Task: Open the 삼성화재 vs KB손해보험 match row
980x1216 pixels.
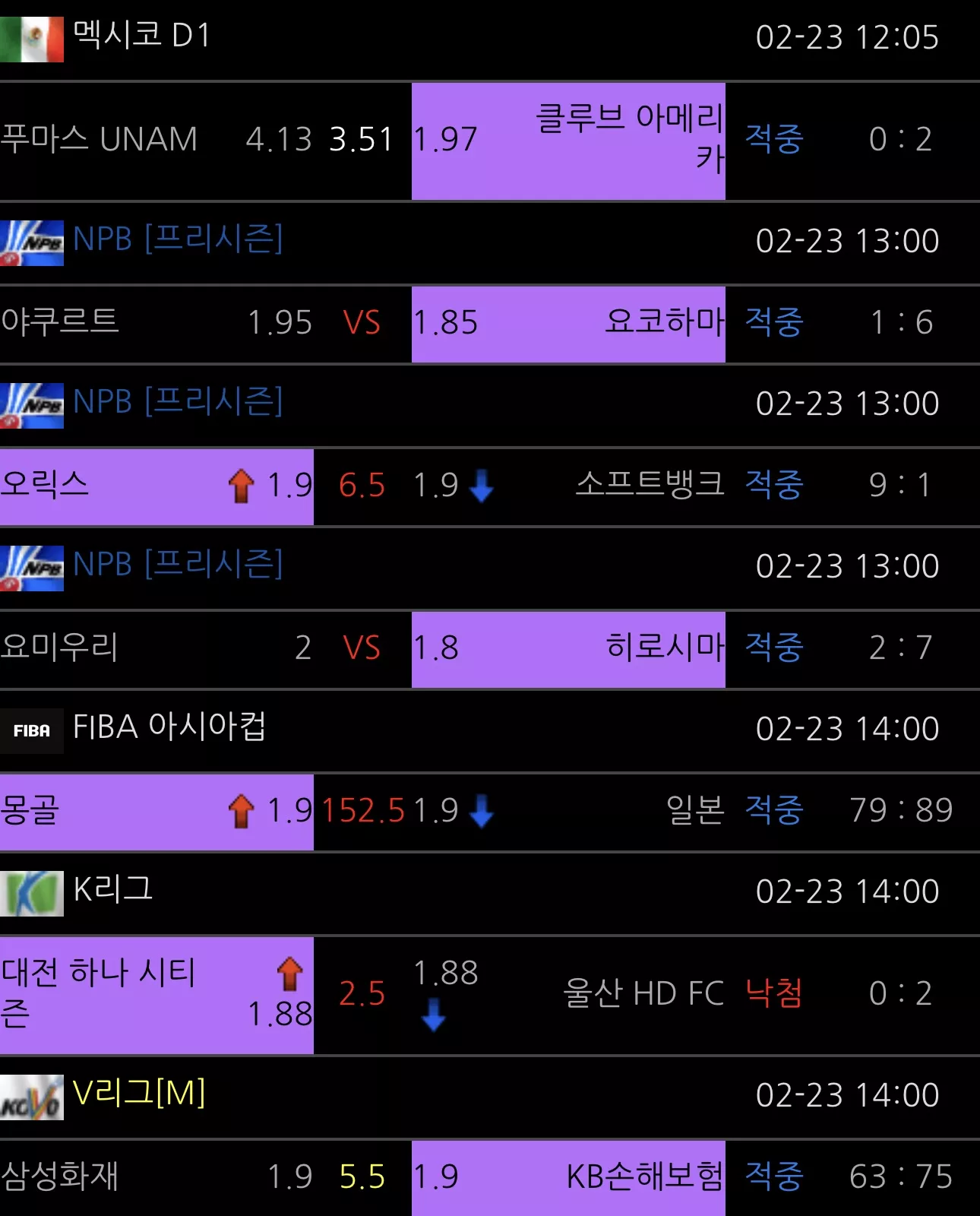Action: pos(490,1178)
